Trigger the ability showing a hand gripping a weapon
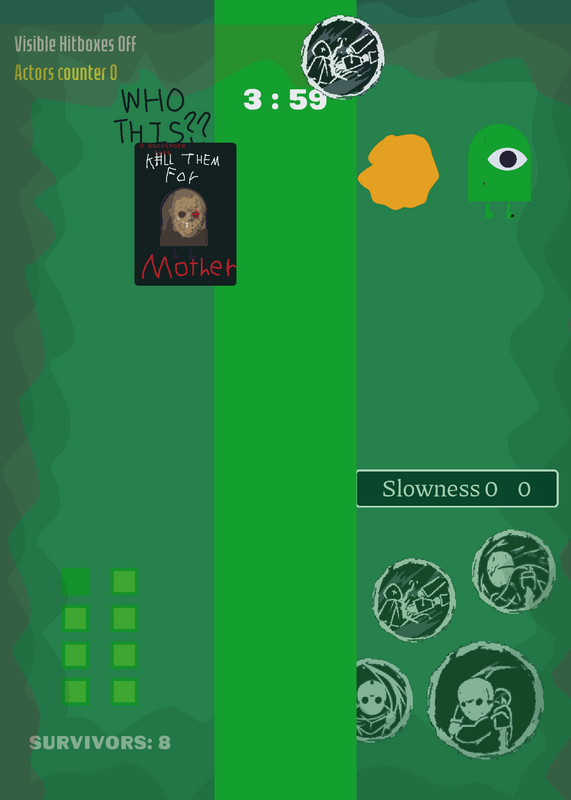 pos(514,571)
